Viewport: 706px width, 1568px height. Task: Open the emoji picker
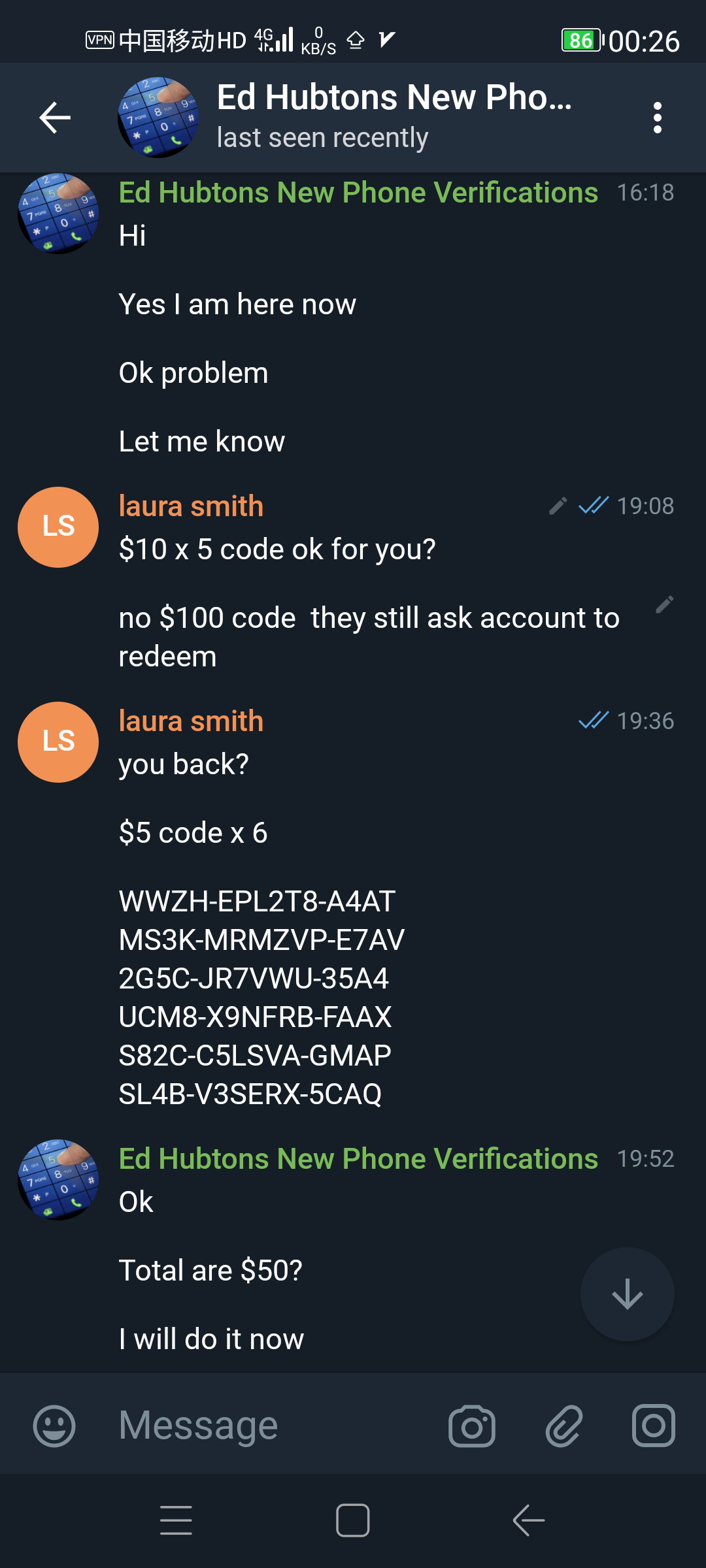(54, 1426)
